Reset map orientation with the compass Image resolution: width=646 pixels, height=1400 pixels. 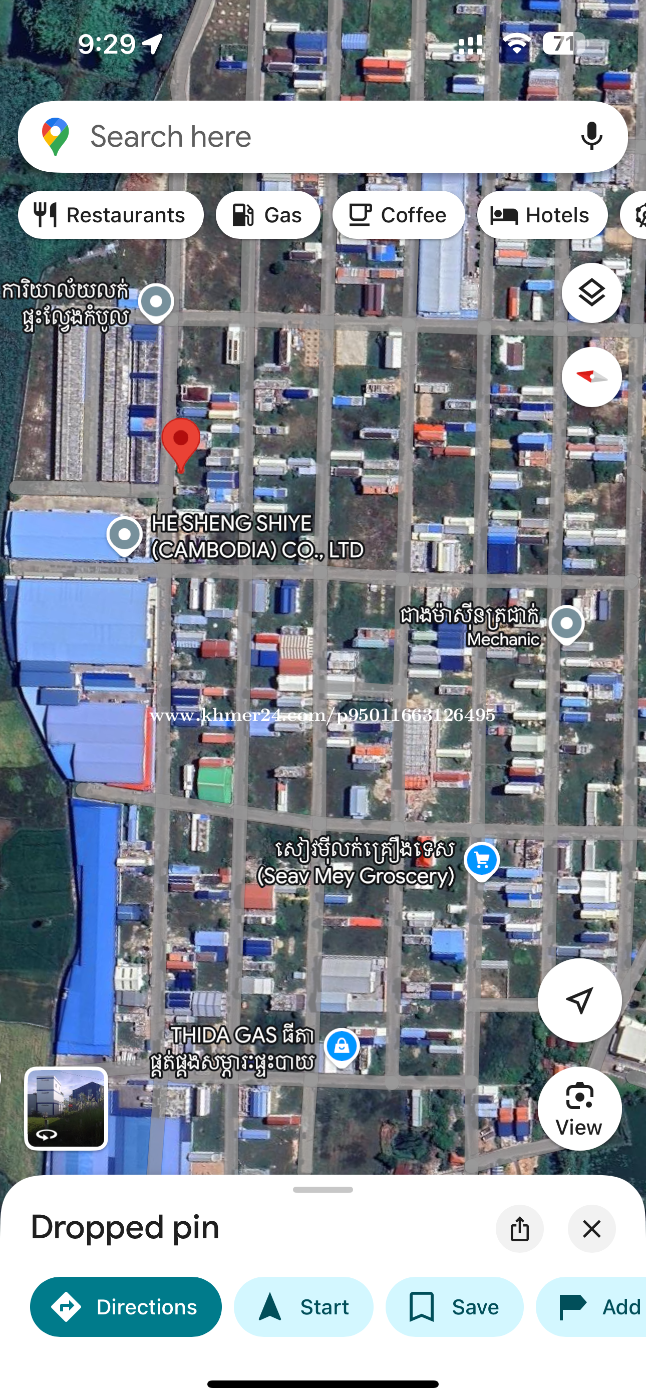[591, 376]
